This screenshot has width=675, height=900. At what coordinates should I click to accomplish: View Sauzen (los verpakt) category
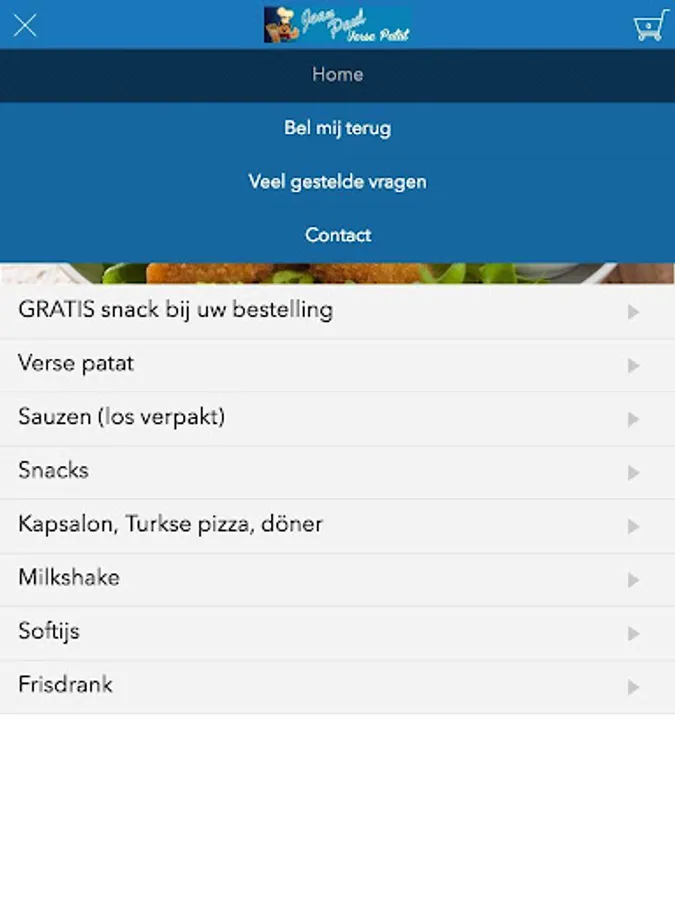[x=337, y=418]
